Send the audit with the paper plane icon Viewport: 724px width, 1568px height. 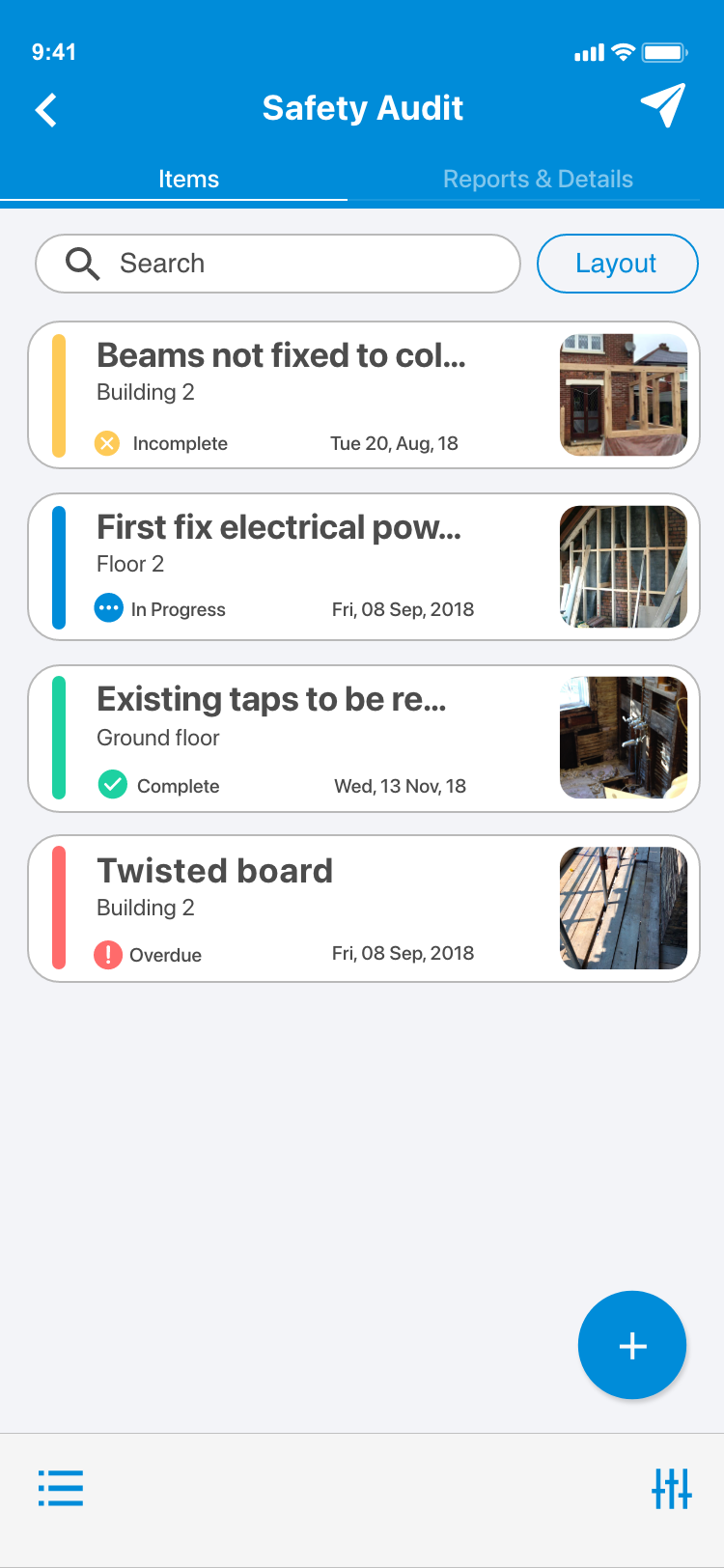coord(663,105)
